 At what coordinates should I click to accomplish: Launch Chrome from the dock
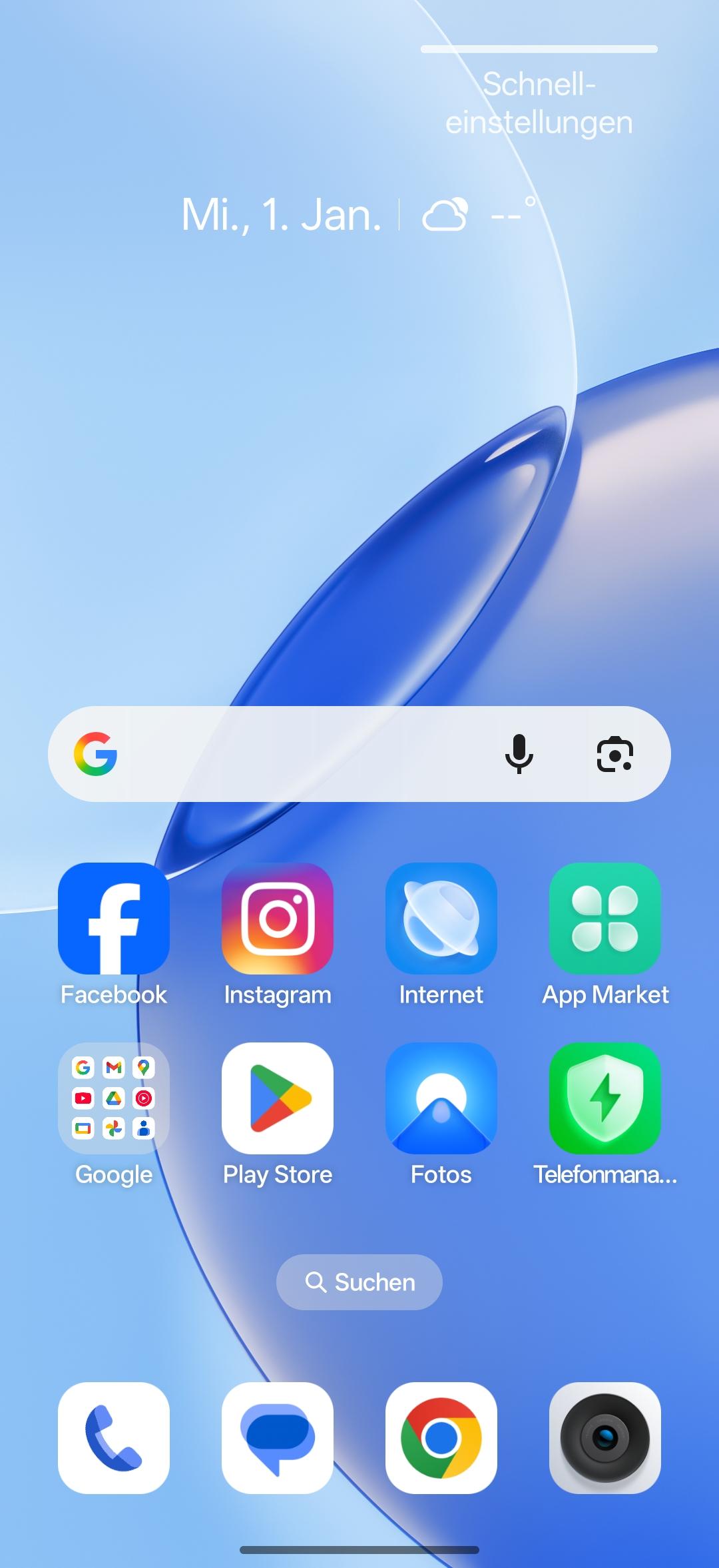coord(441,1438)
